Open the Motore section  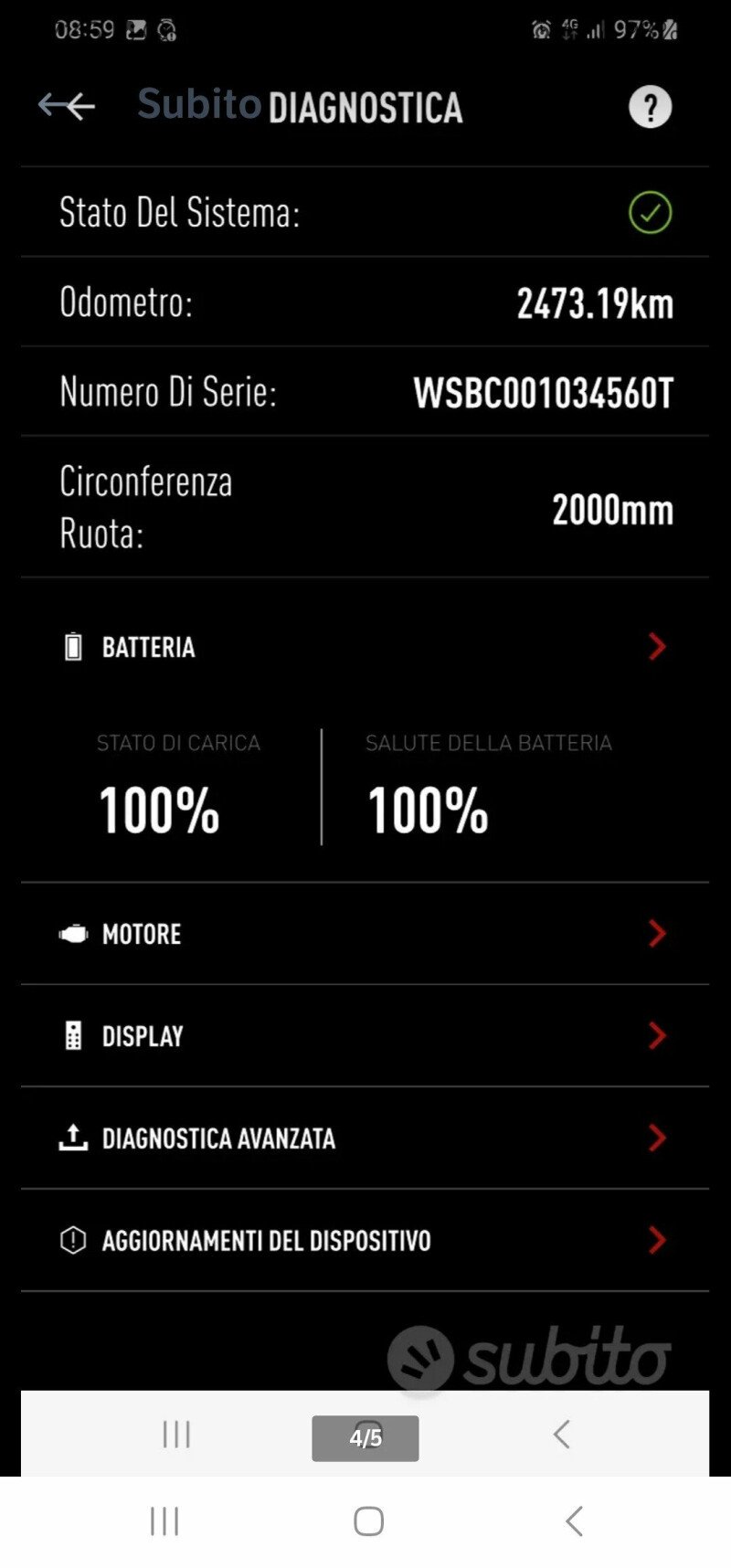(365, 934)
